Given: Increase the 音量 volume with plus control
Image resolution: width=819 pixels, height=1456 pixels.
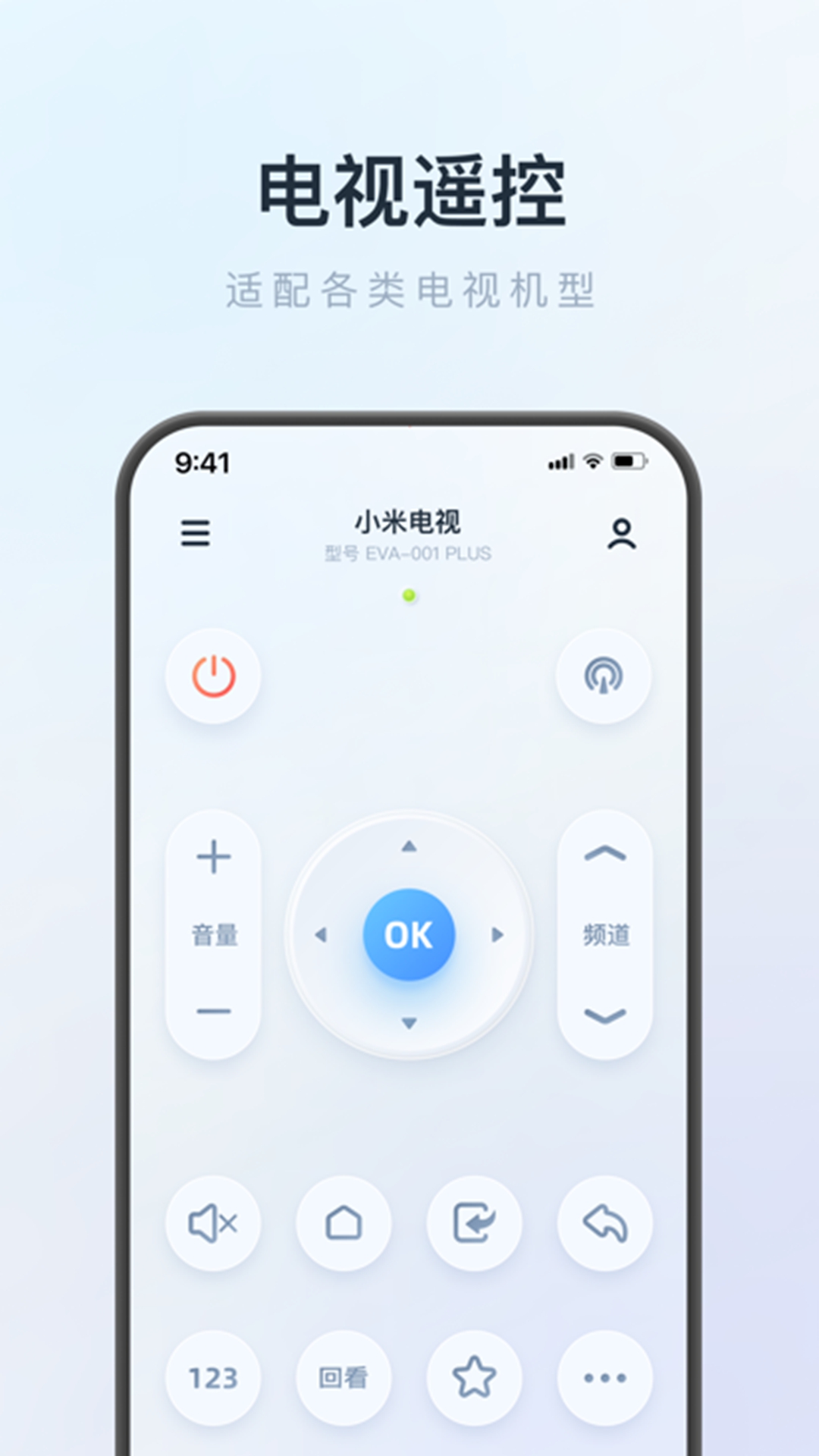Looking at the screenshot, I should pyautogui.click(x=213, y=857).
